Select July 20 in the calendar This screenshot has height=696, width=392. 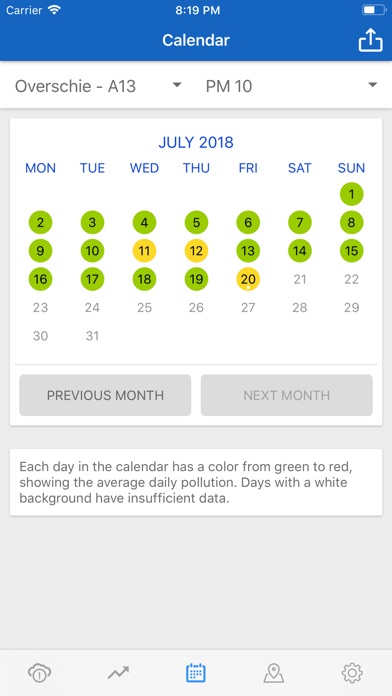[248, 279]
